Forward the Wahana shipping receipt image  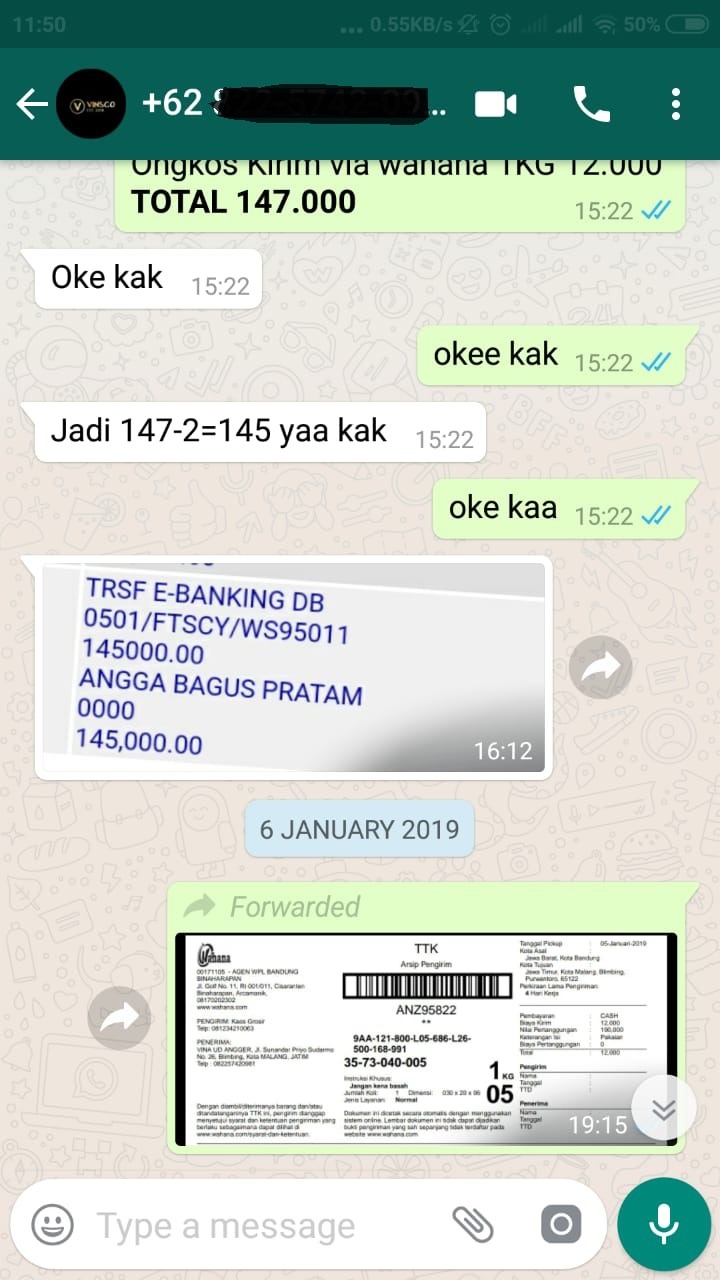coord(119,1019)
